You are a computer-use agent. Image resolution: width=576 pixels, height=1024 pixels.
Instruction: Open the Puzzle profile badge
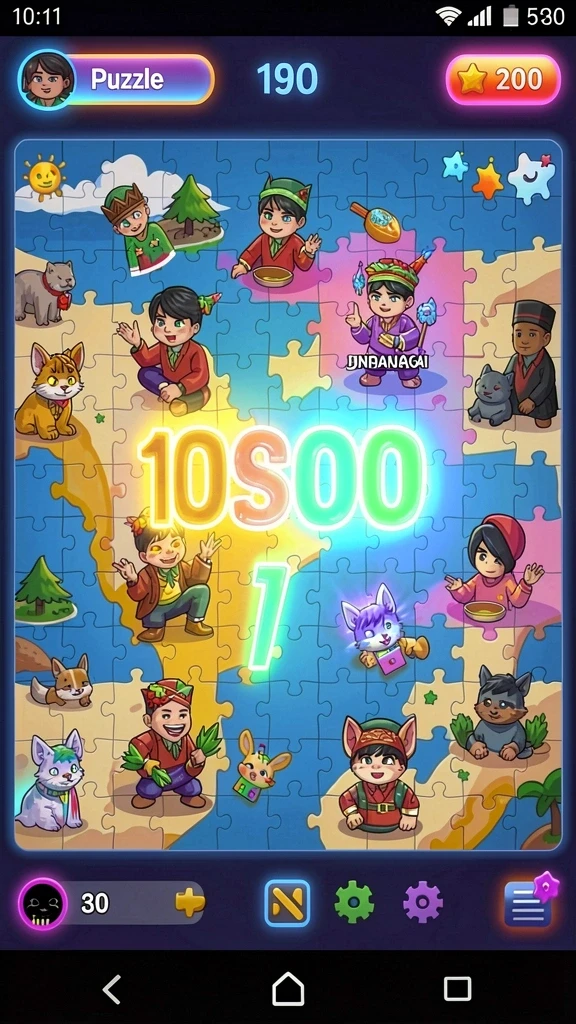[x=116, y=79]
